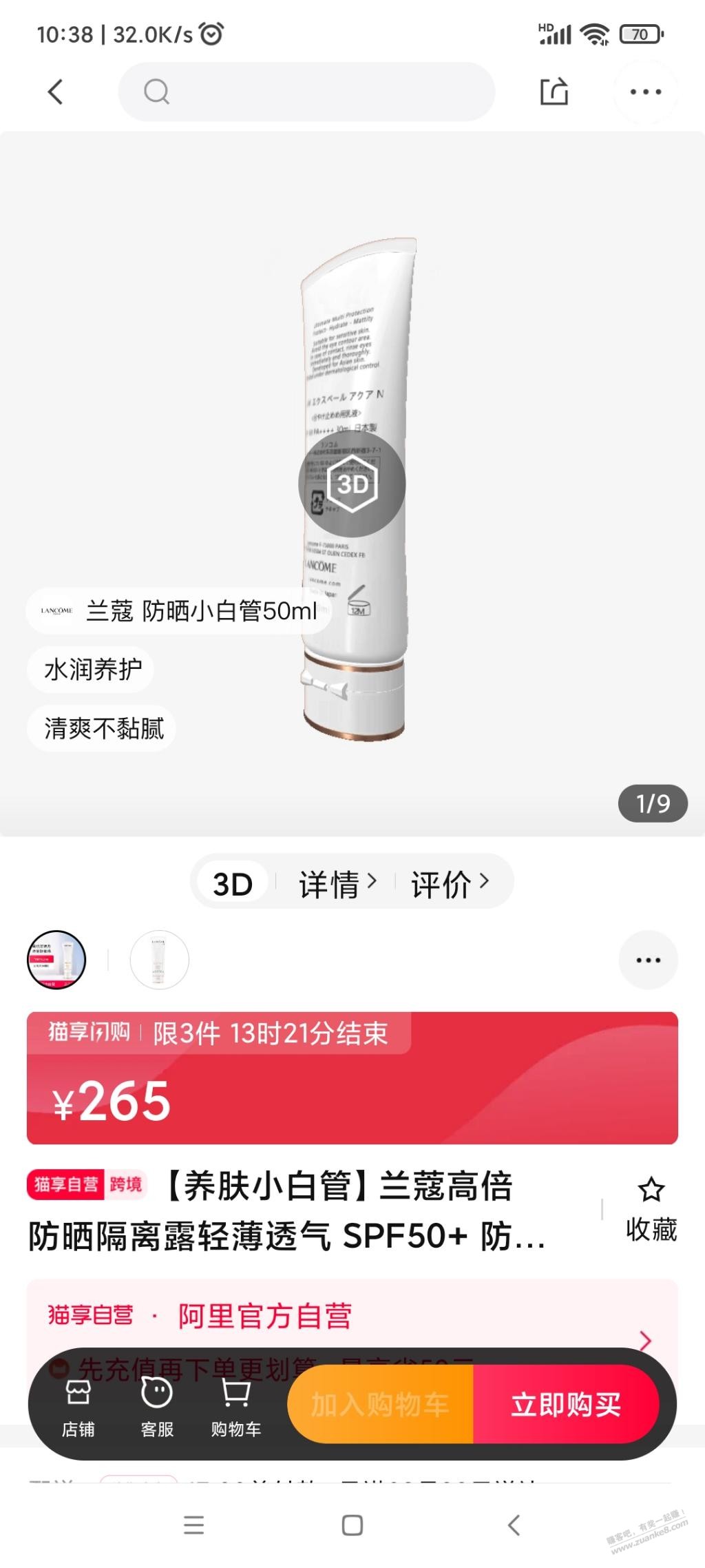The image size is (705, 1568).
Task: Tap the 1/9 image counter
Action: [651, 803]
